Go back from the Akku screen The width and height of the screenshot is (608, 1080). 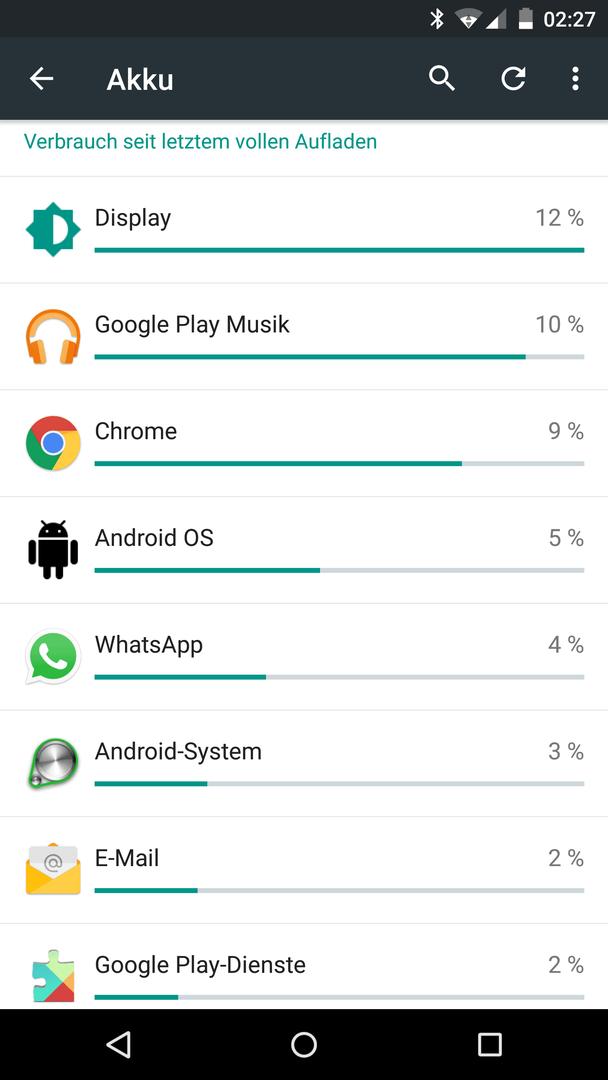(41, 79)
